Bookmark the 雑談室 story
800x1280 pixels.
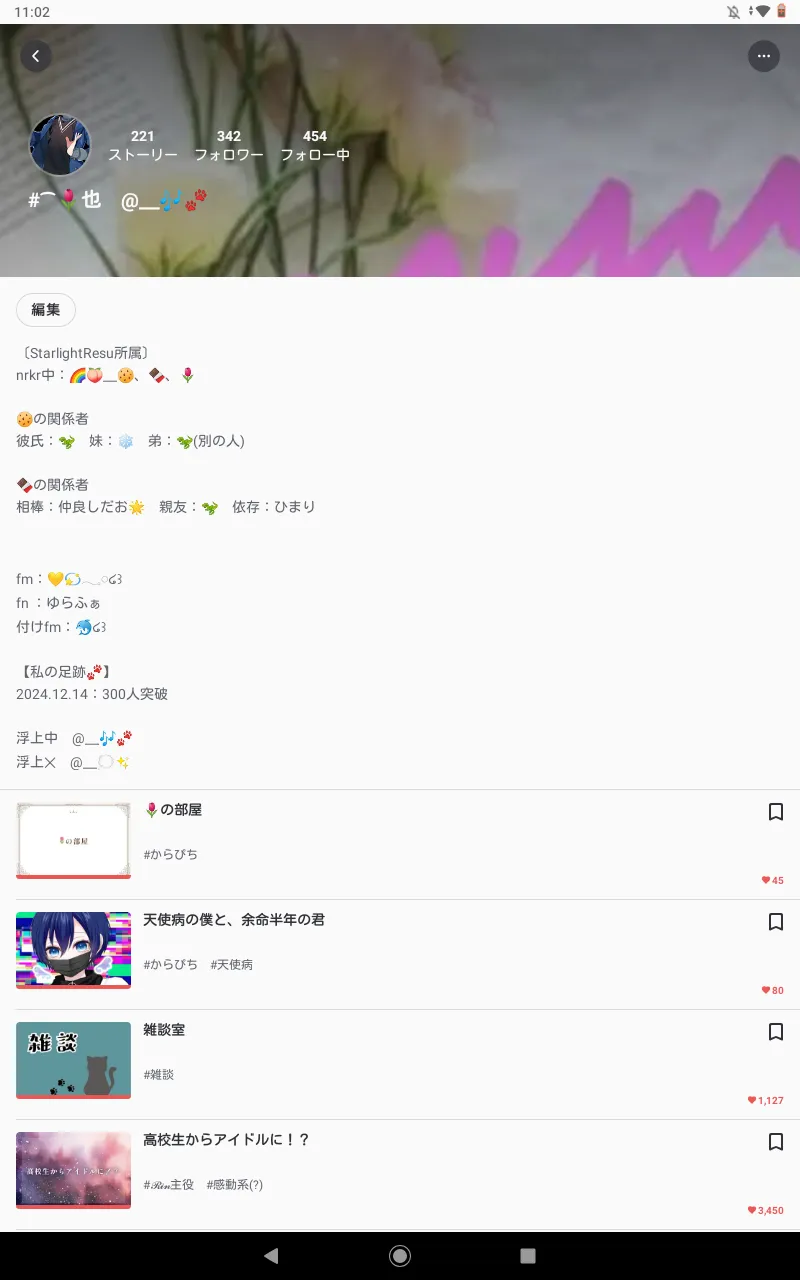tap(776, 1032)
